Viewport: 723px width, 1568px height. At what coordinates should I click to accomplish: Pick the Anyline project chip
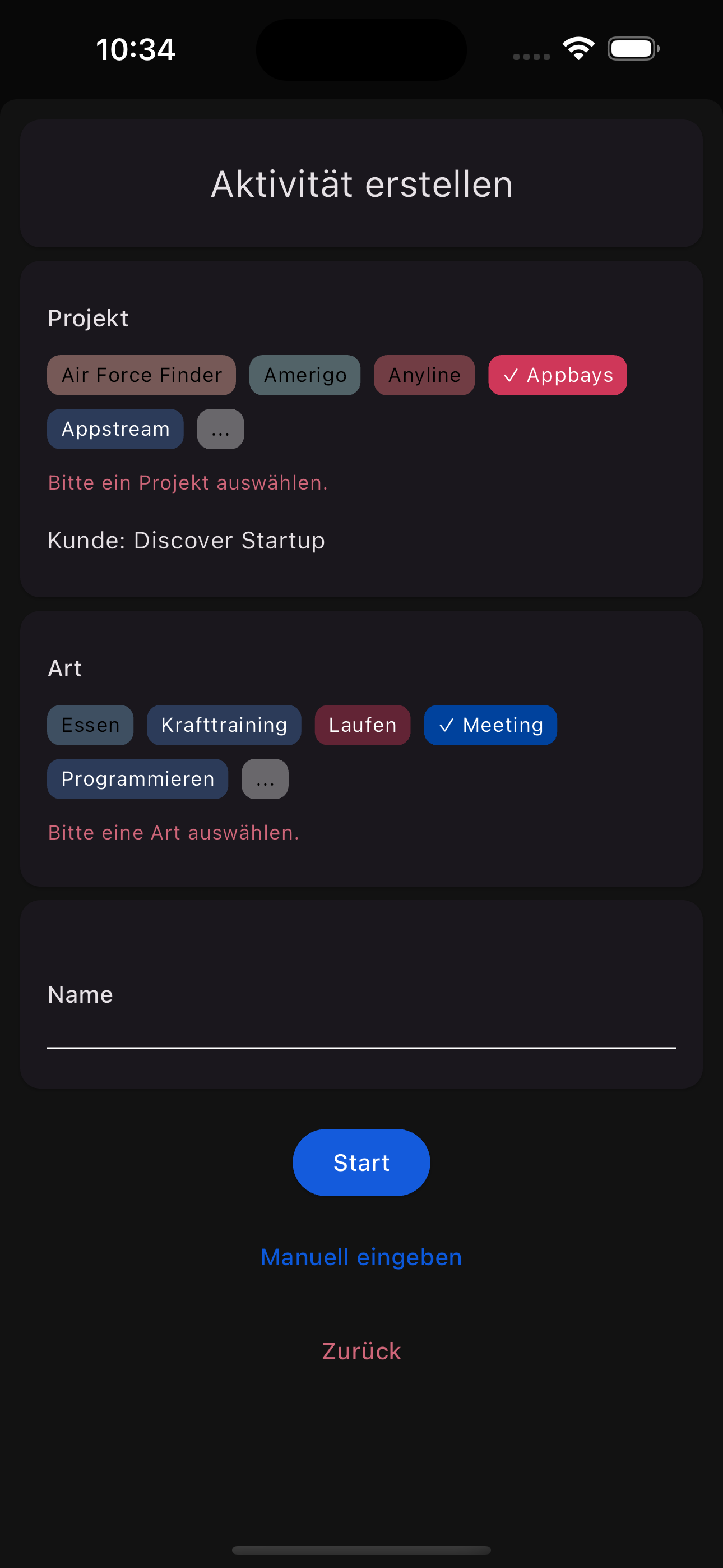coord(424,375)
